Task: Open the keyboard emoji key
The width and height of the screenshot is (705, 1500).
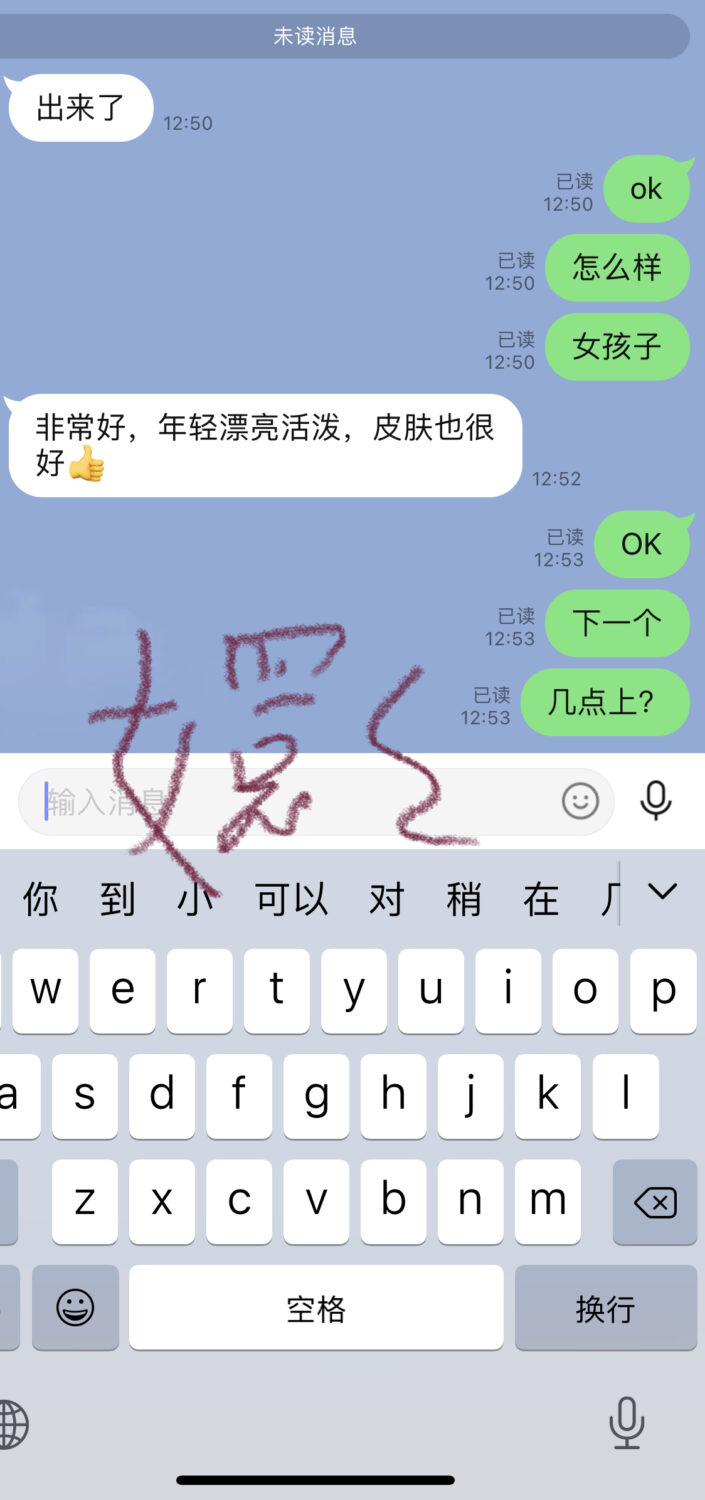Action: pos(75,1308)
